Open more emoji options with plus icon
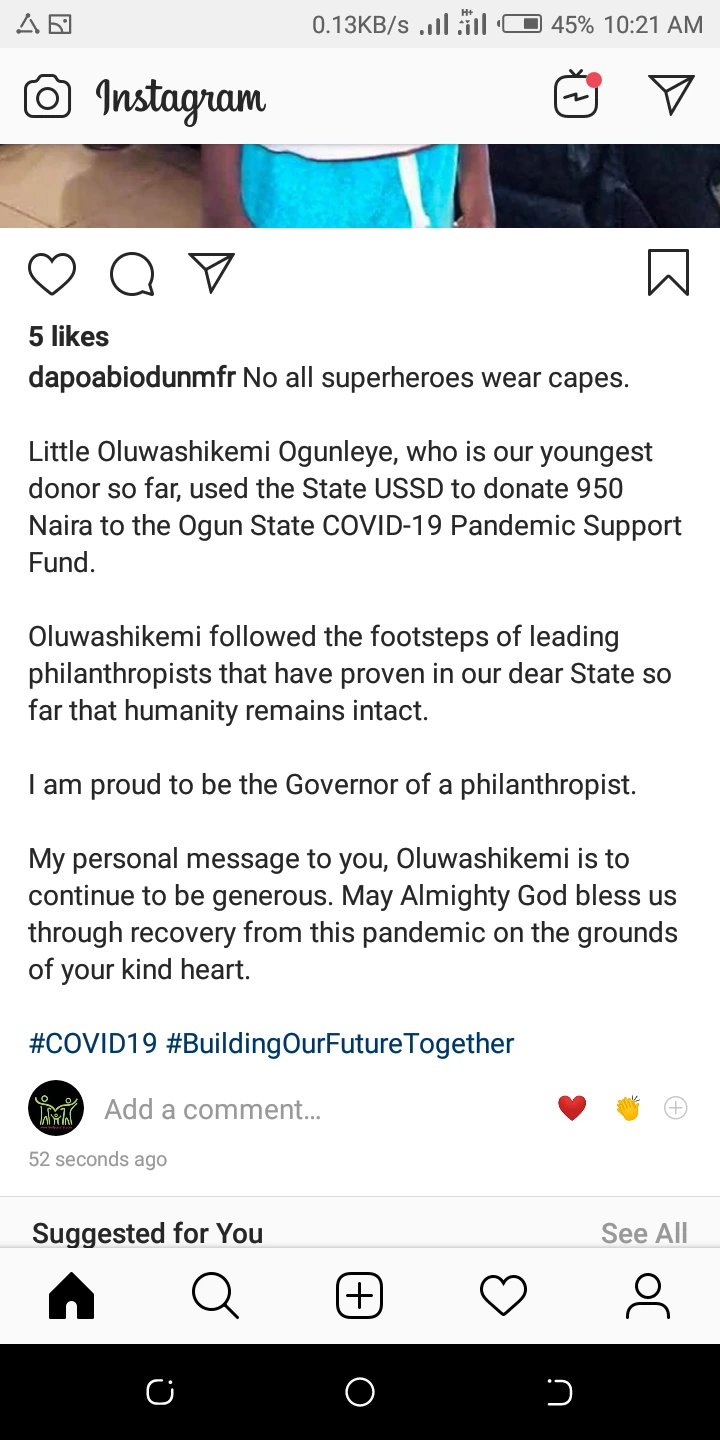 676,1108
